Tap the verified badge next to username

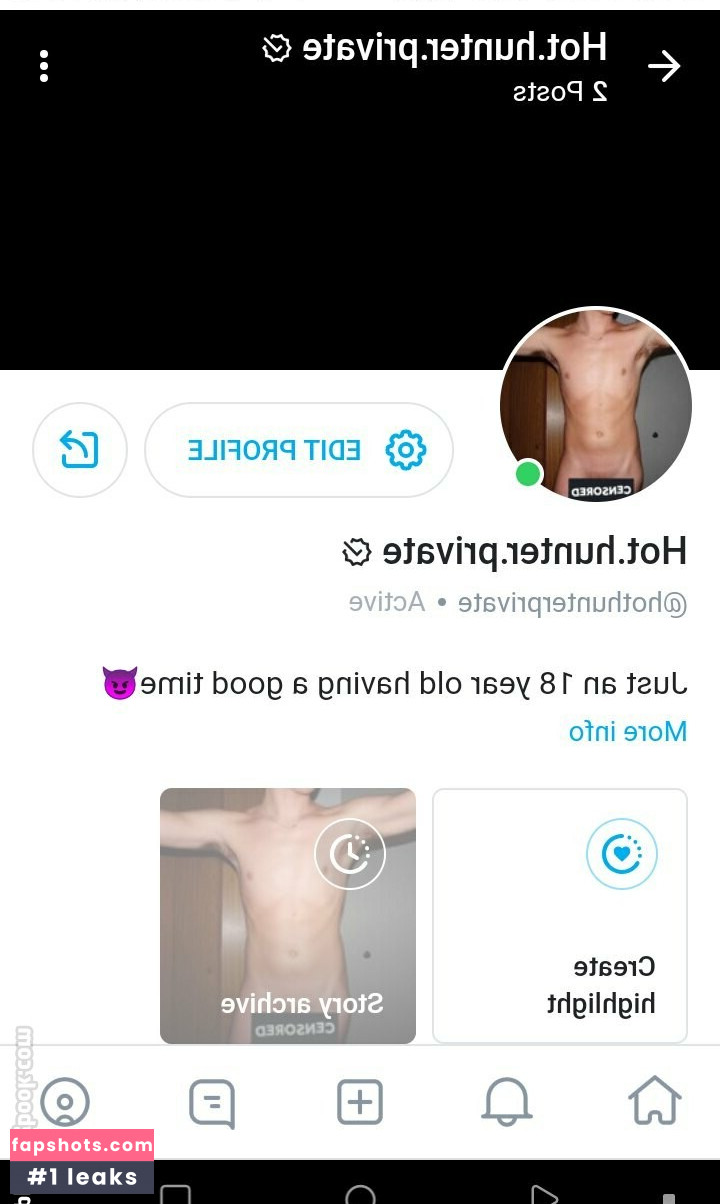pos(358,551)
